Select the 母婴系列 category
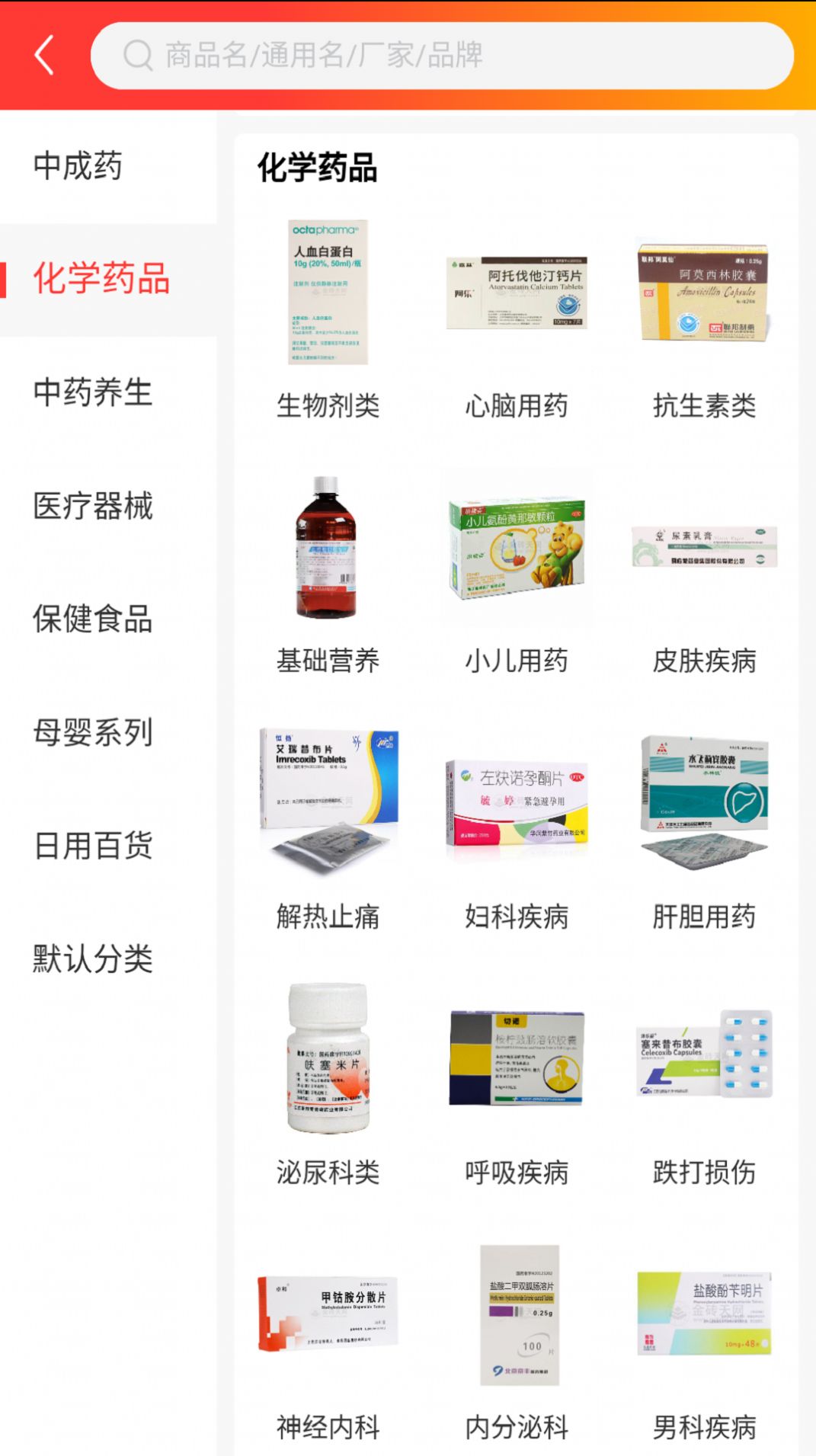The height and width of the screenshot is (1456, 816). [93, 732]
